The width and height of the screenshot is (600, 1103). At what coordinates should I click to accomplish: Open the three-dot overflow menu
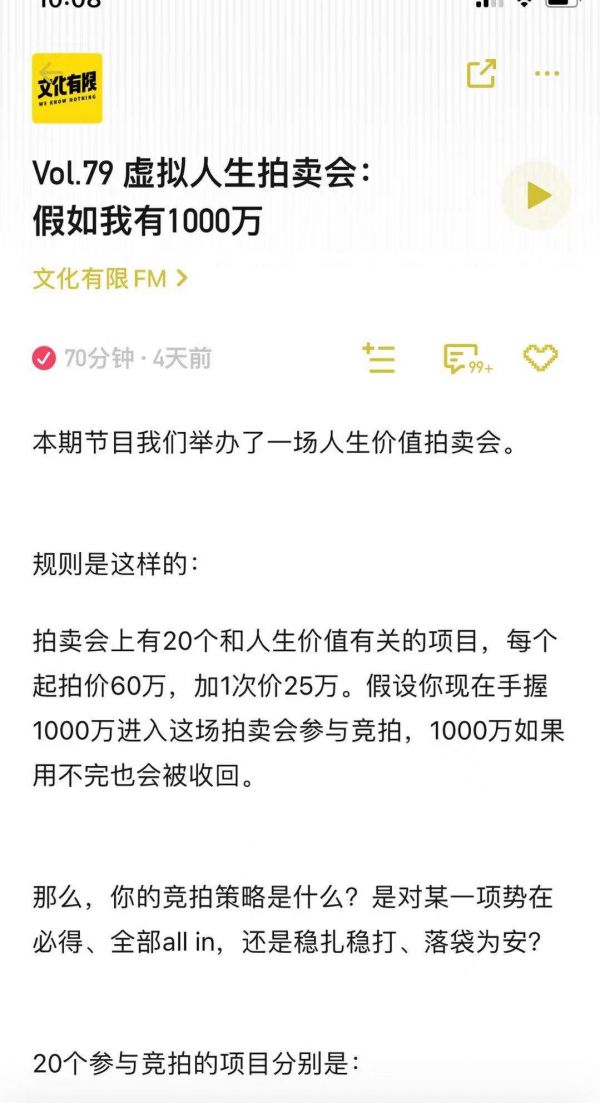pyautogui.click(x=547, y=74)
